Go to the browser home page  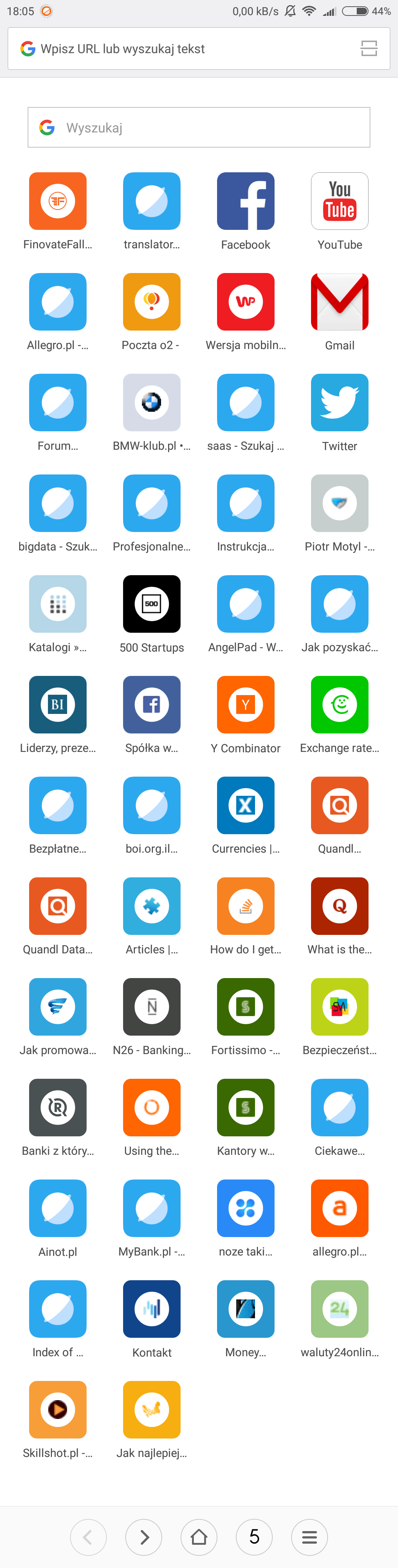click(x=199, y=1537)
